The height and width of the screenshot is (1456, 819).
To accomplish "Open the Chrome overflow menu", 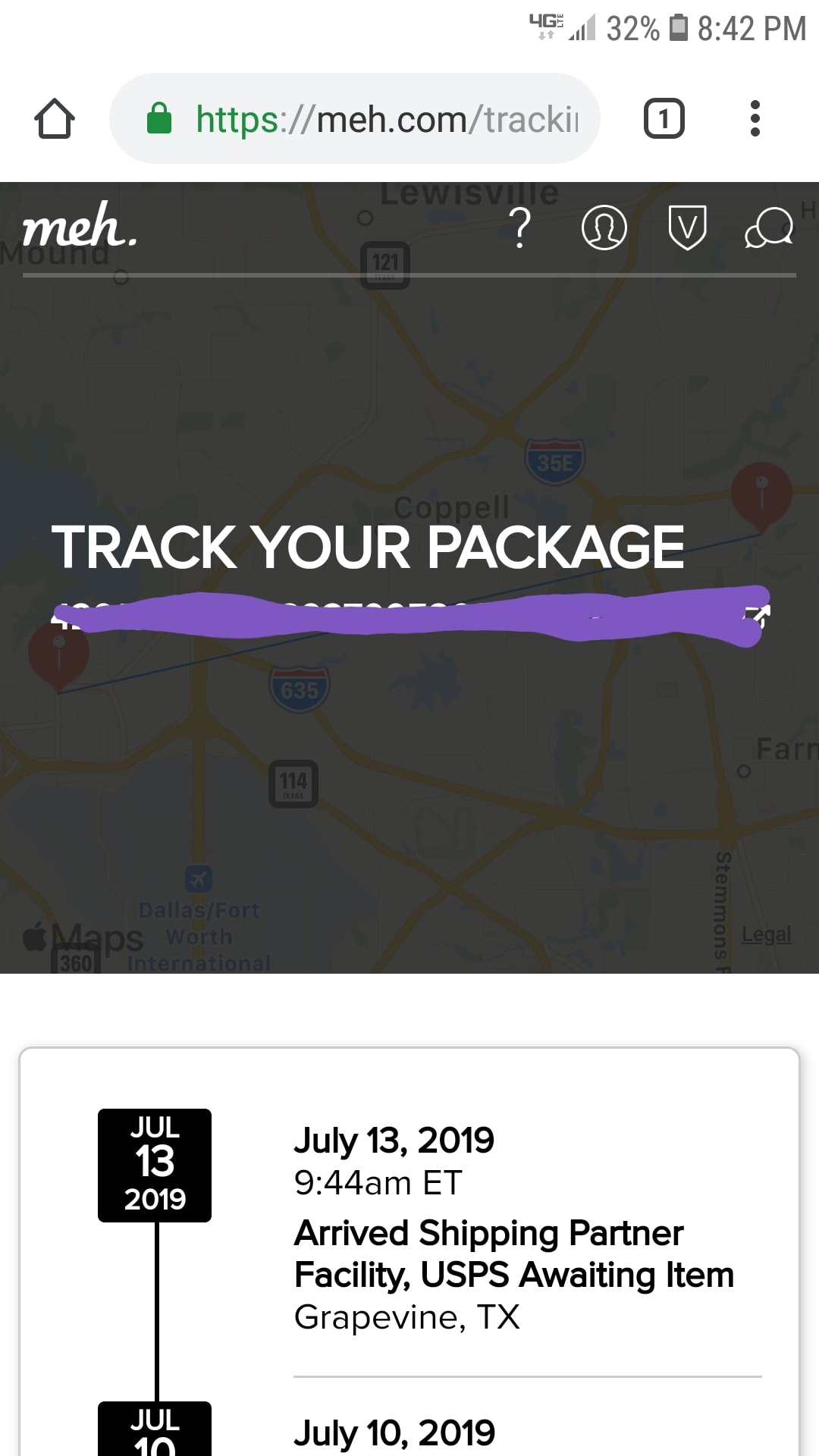I will [x=754, y=119].
